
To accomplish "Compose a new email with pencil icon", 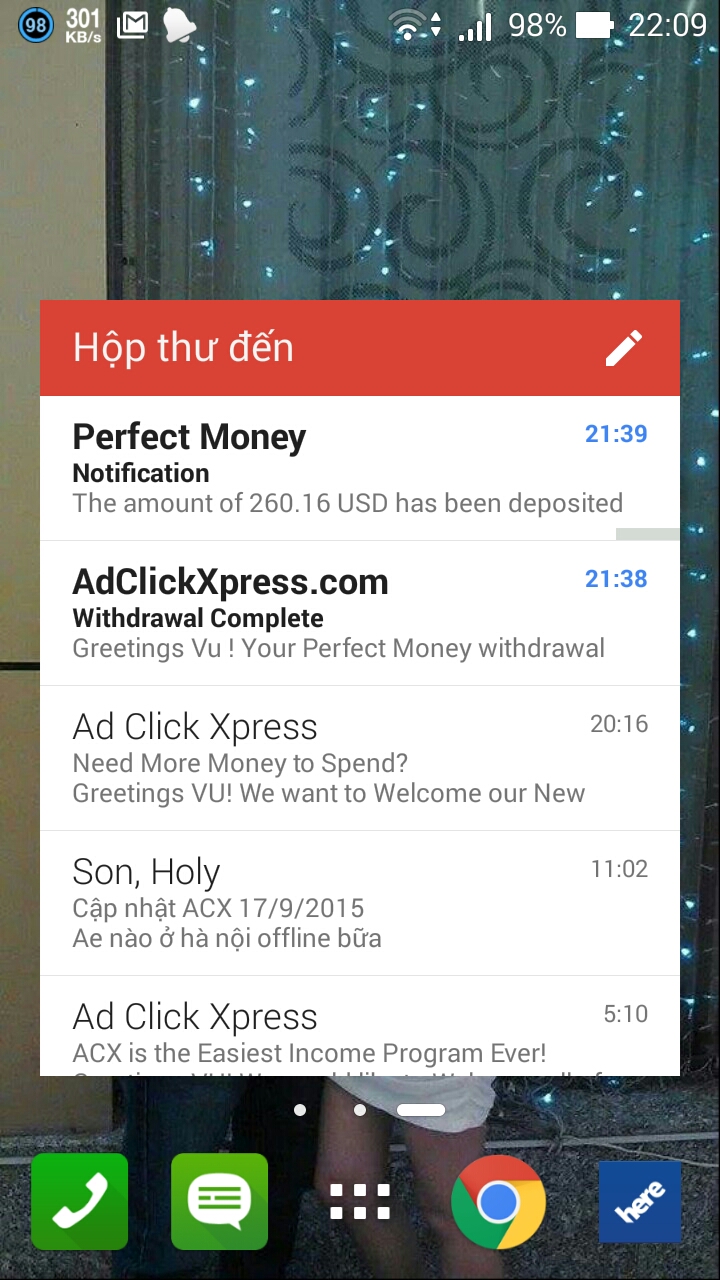I will coord(624,348).
